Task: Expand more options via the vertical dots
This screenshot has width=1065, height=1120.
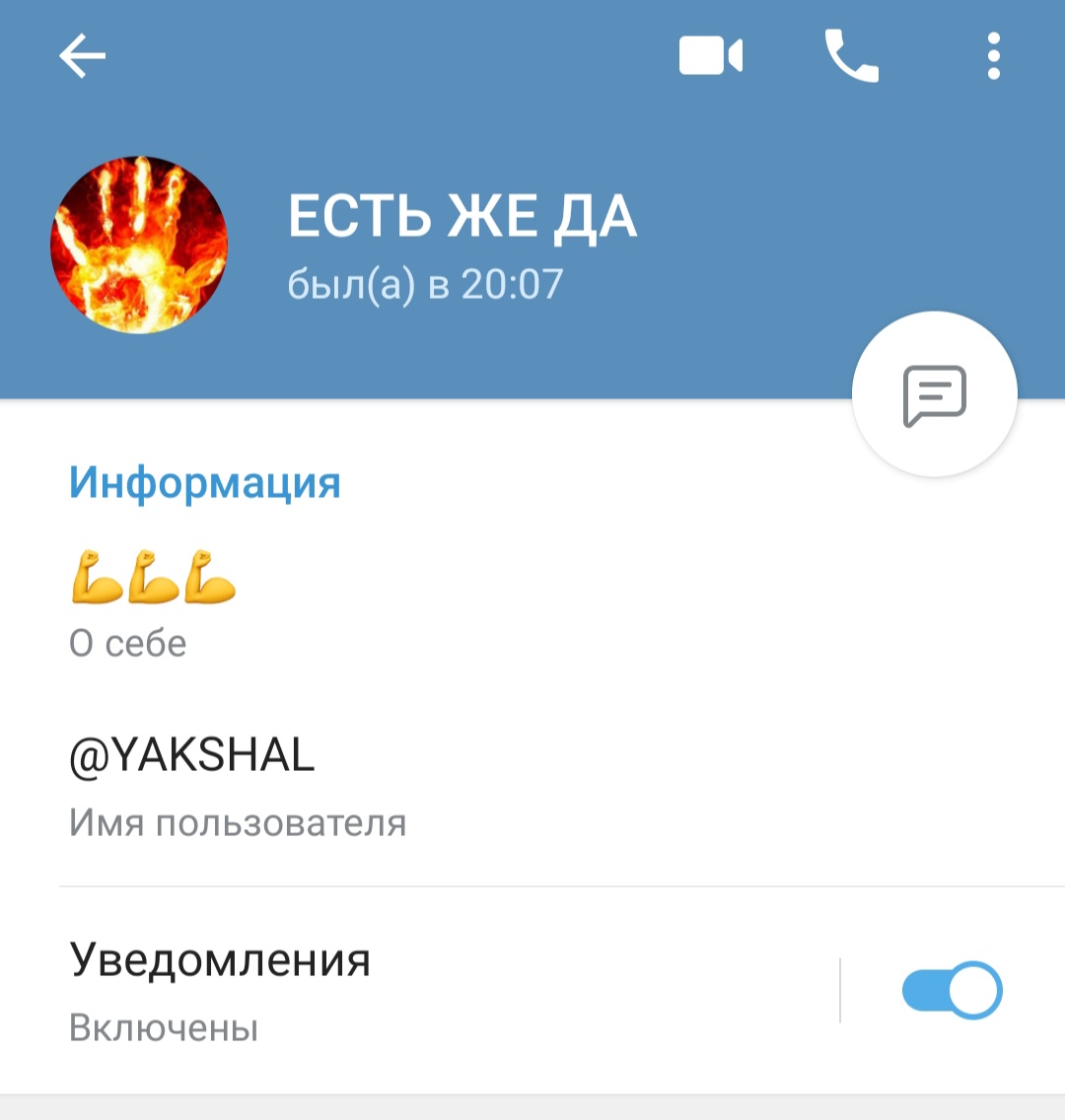Action: (996, 56)
